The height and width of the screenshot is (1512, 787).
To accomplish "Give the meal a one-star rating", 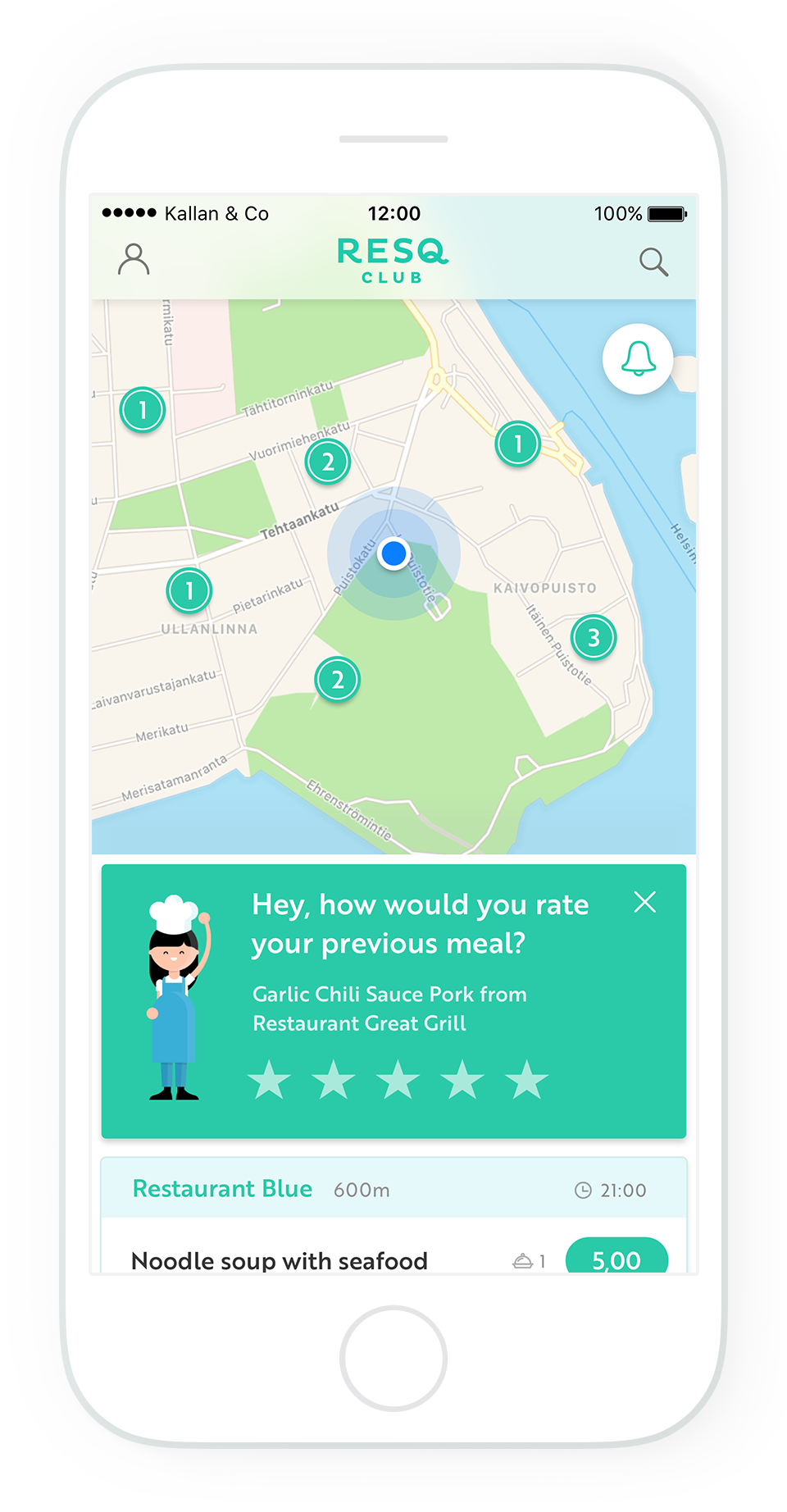I will pos(269,1079).
